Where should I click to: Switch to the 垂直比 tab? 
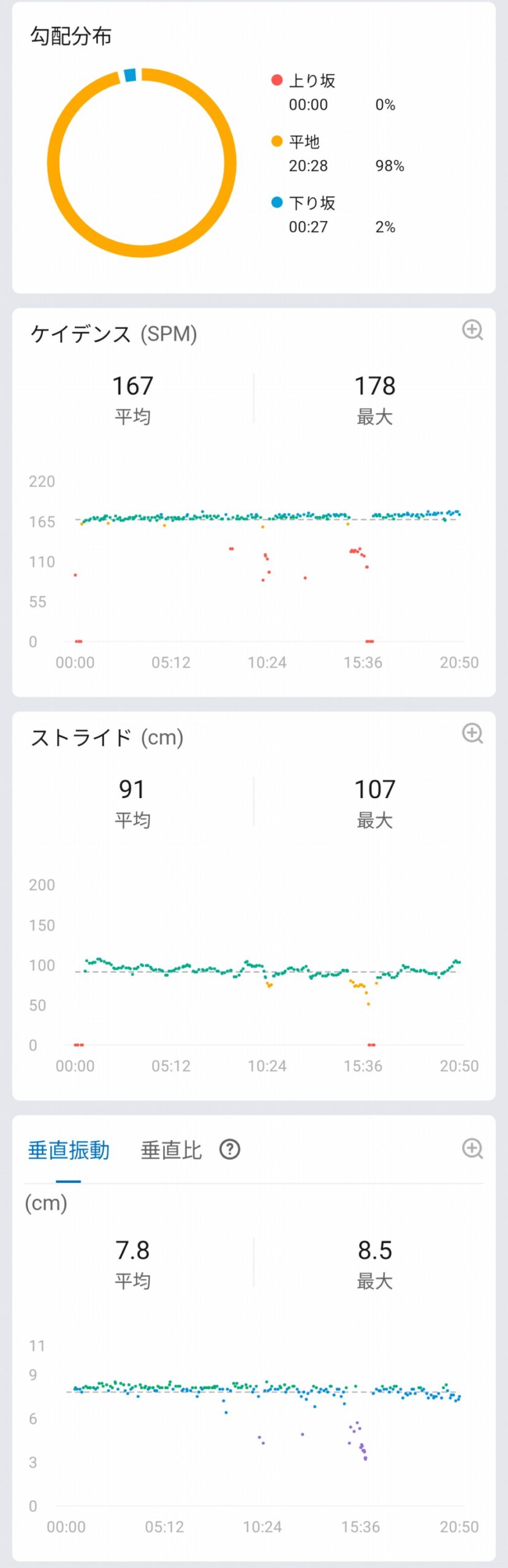(x=171, y=1150)
